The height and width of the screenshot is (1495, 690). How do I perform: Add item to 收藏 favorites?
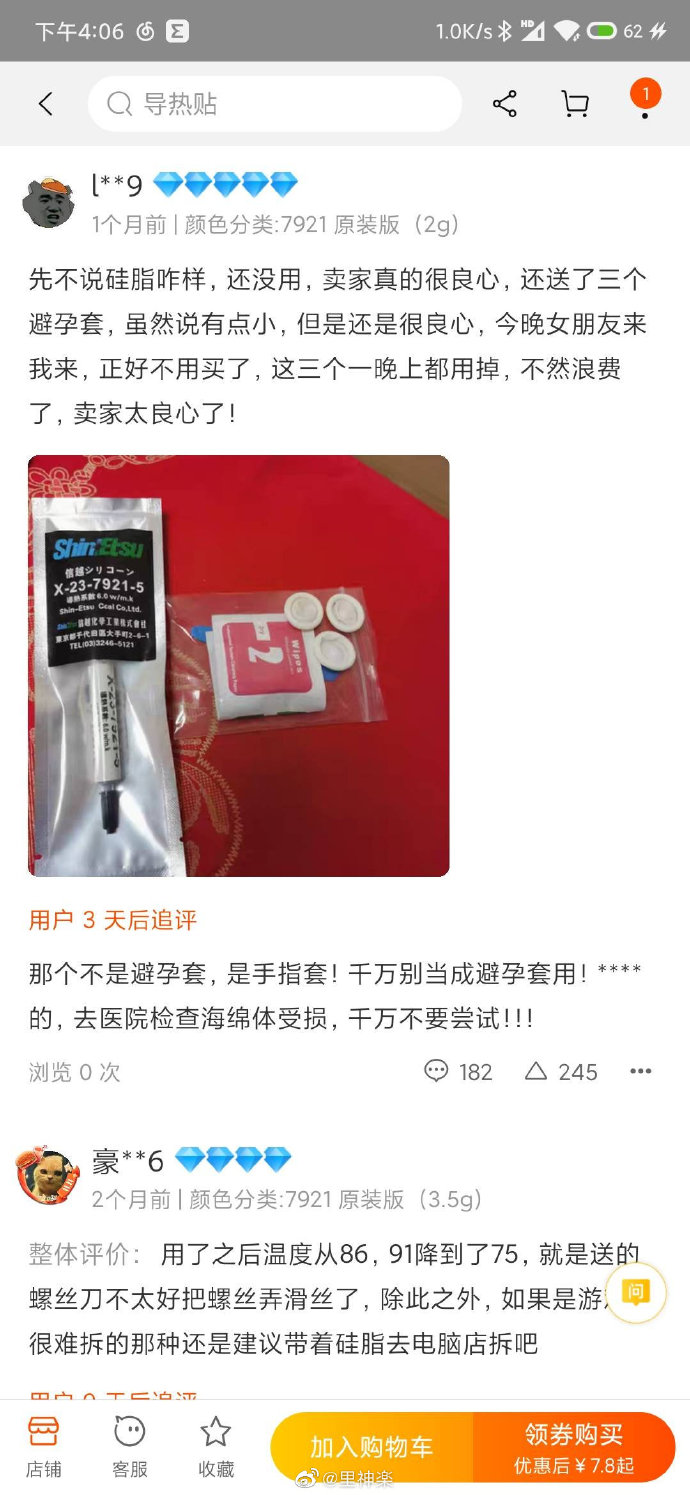(x=216, y=1446)
